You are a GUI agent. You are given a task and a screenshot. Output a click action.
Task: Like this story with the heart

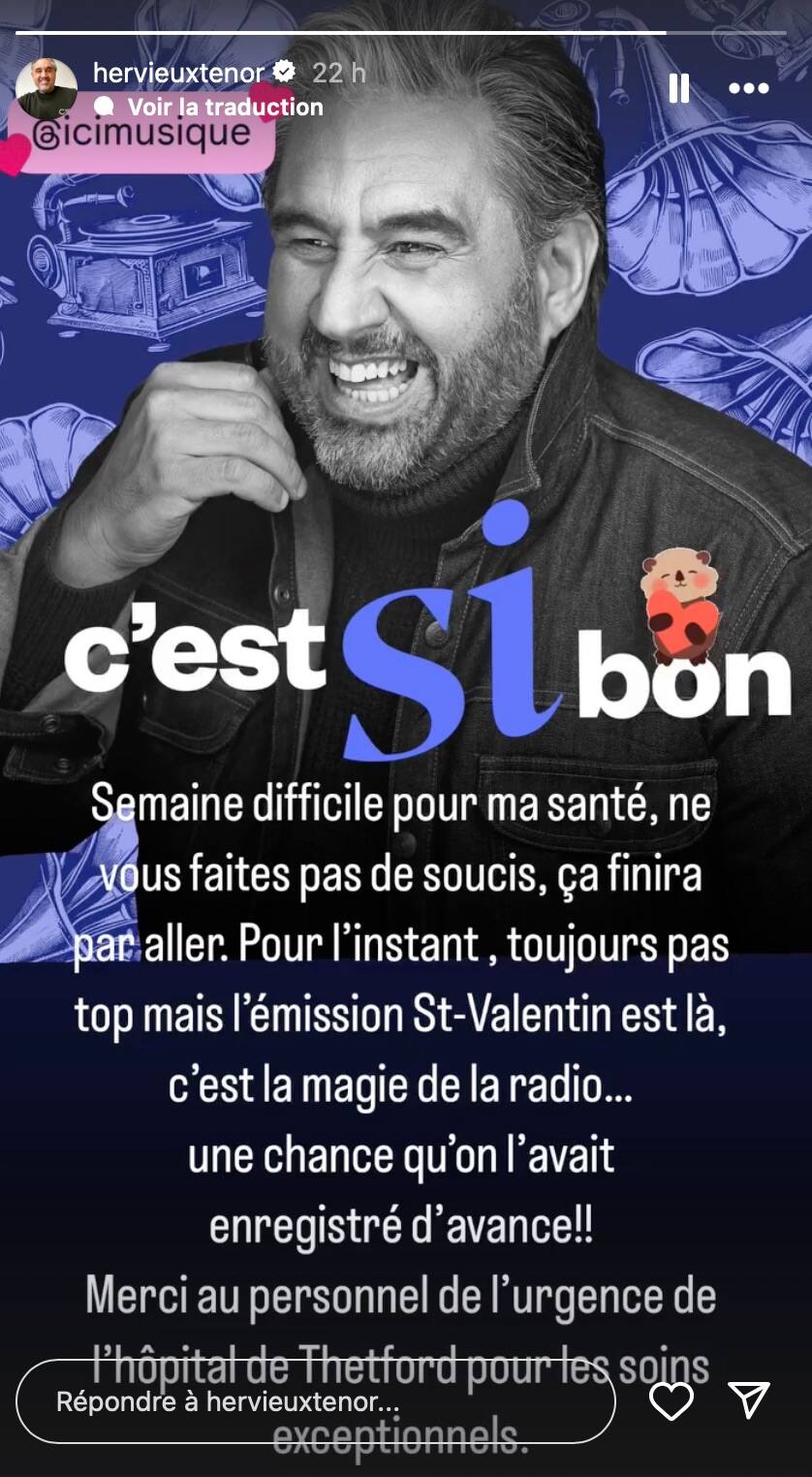(671, 1401)
